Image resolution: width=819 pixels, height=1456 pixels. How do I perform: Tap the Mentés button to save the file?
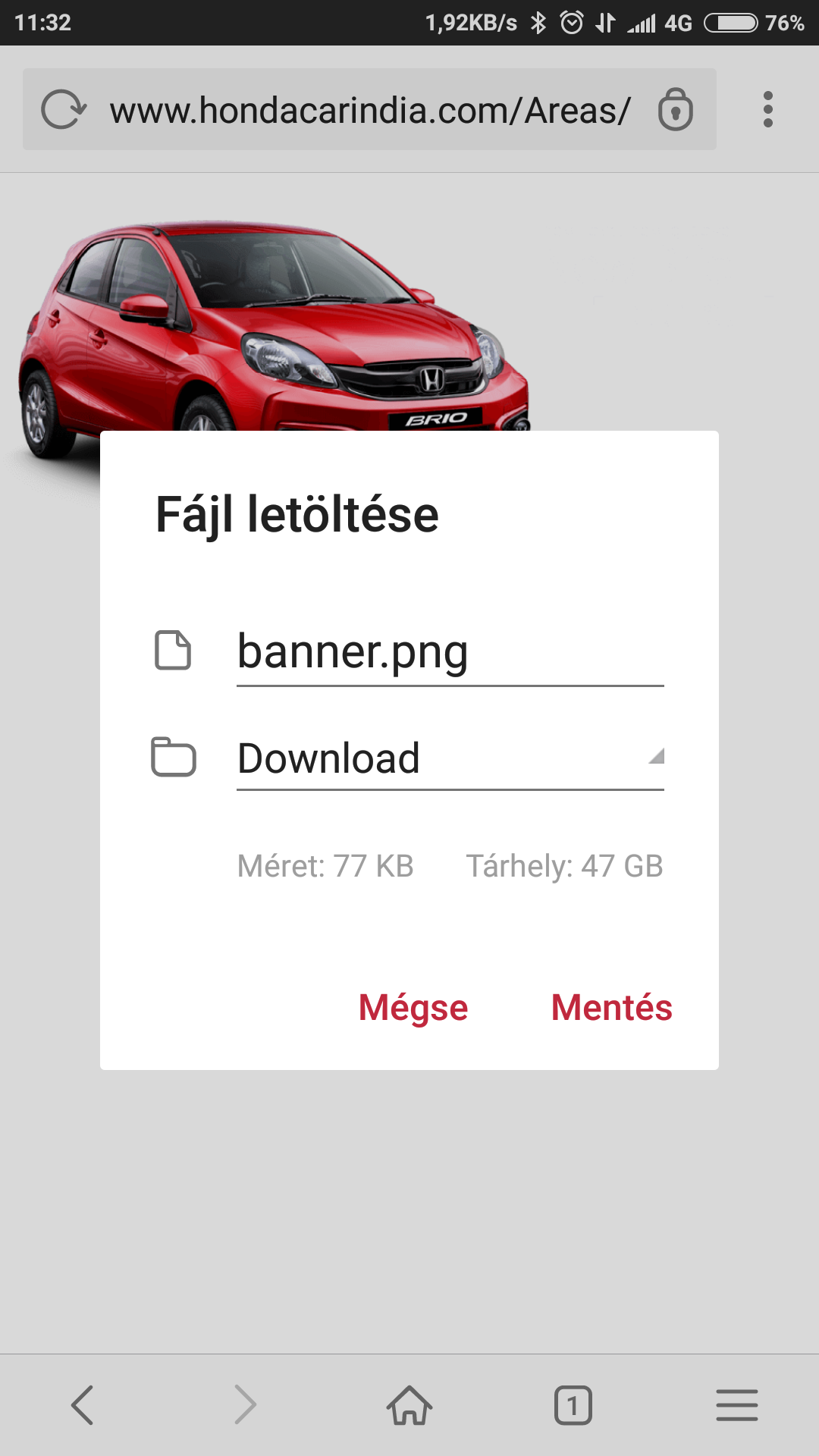(x=611, y=1008)
